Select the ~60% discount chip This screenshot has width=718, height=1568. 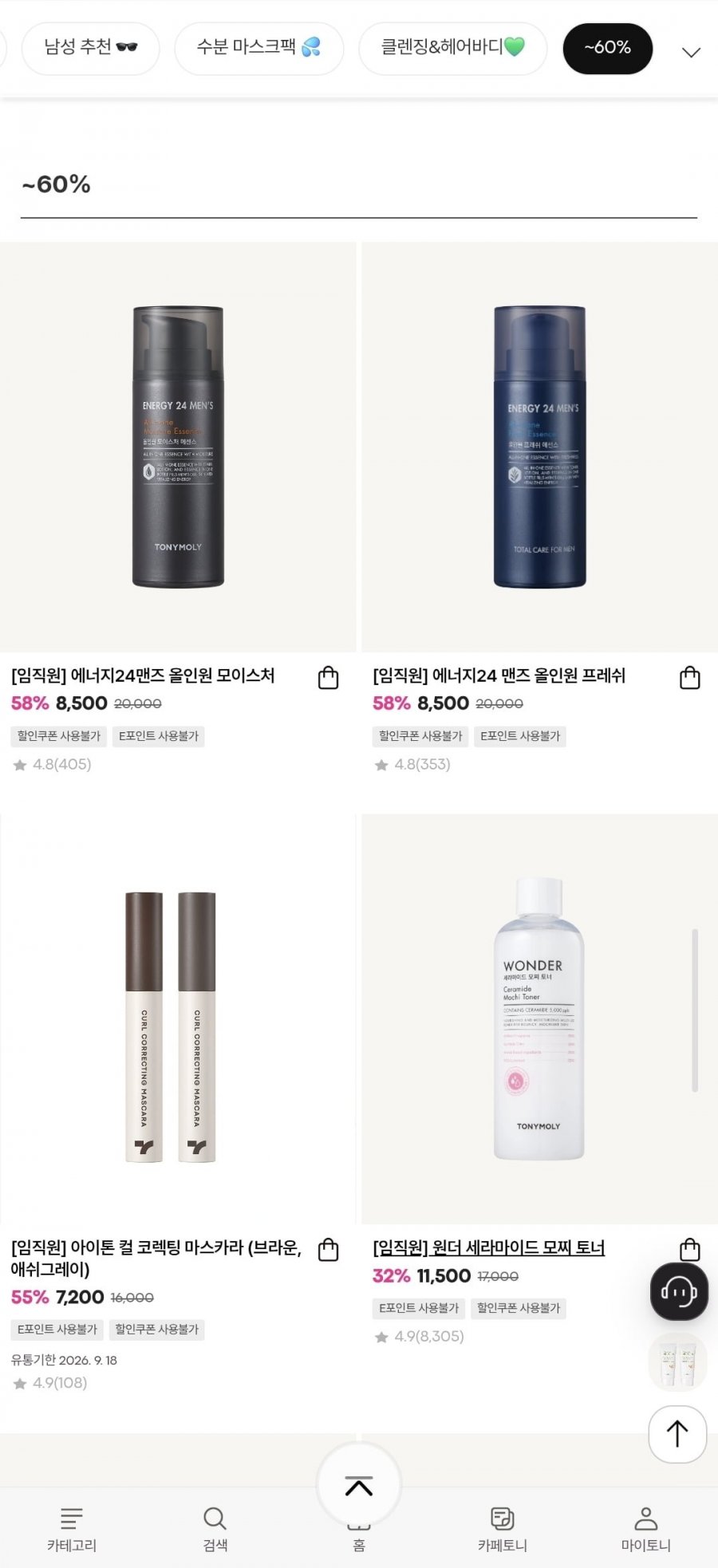tap(607, 48)
